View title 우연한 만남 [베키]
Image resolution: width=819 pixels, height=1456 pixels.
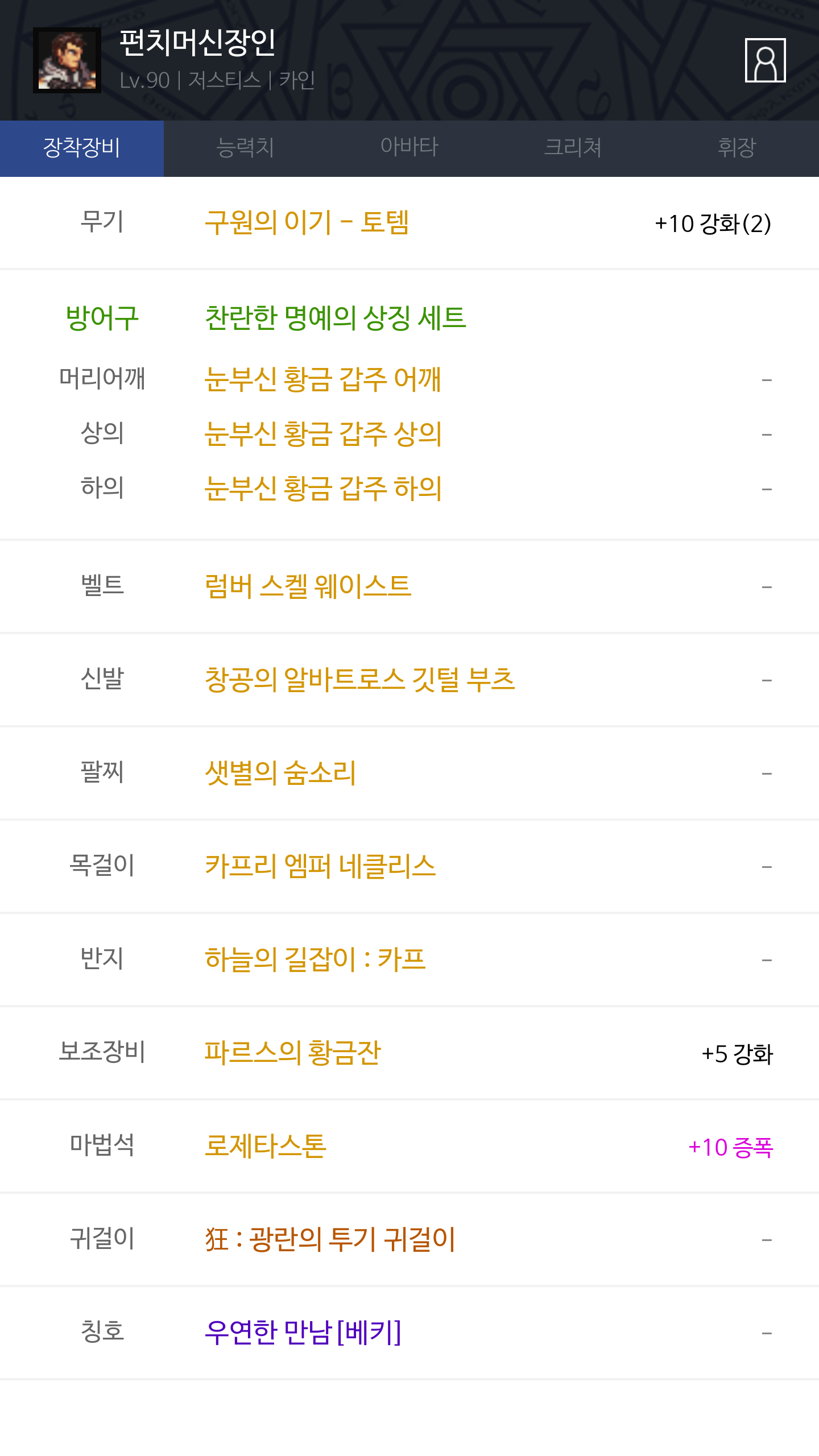pyautogui.click(x=303, y=1333)
